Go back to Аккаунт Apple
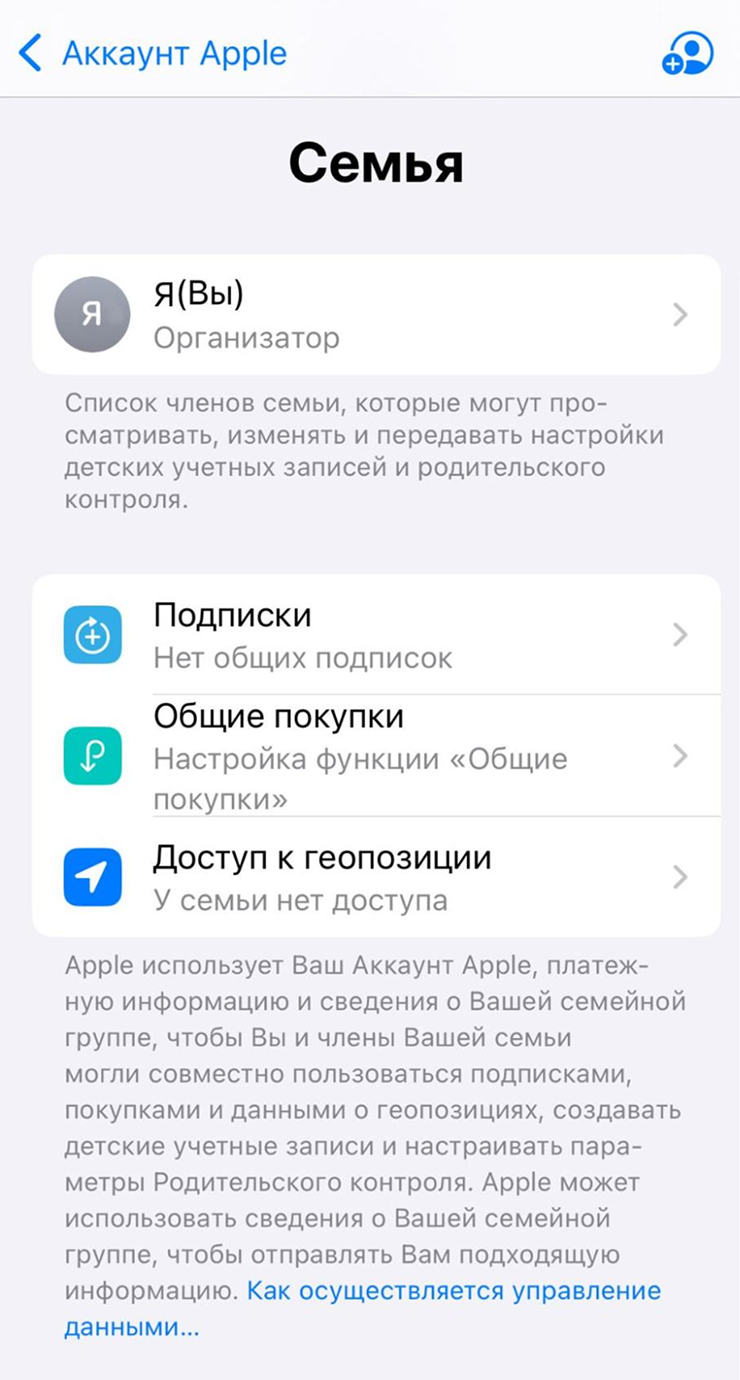 click(x=153, y=53)
